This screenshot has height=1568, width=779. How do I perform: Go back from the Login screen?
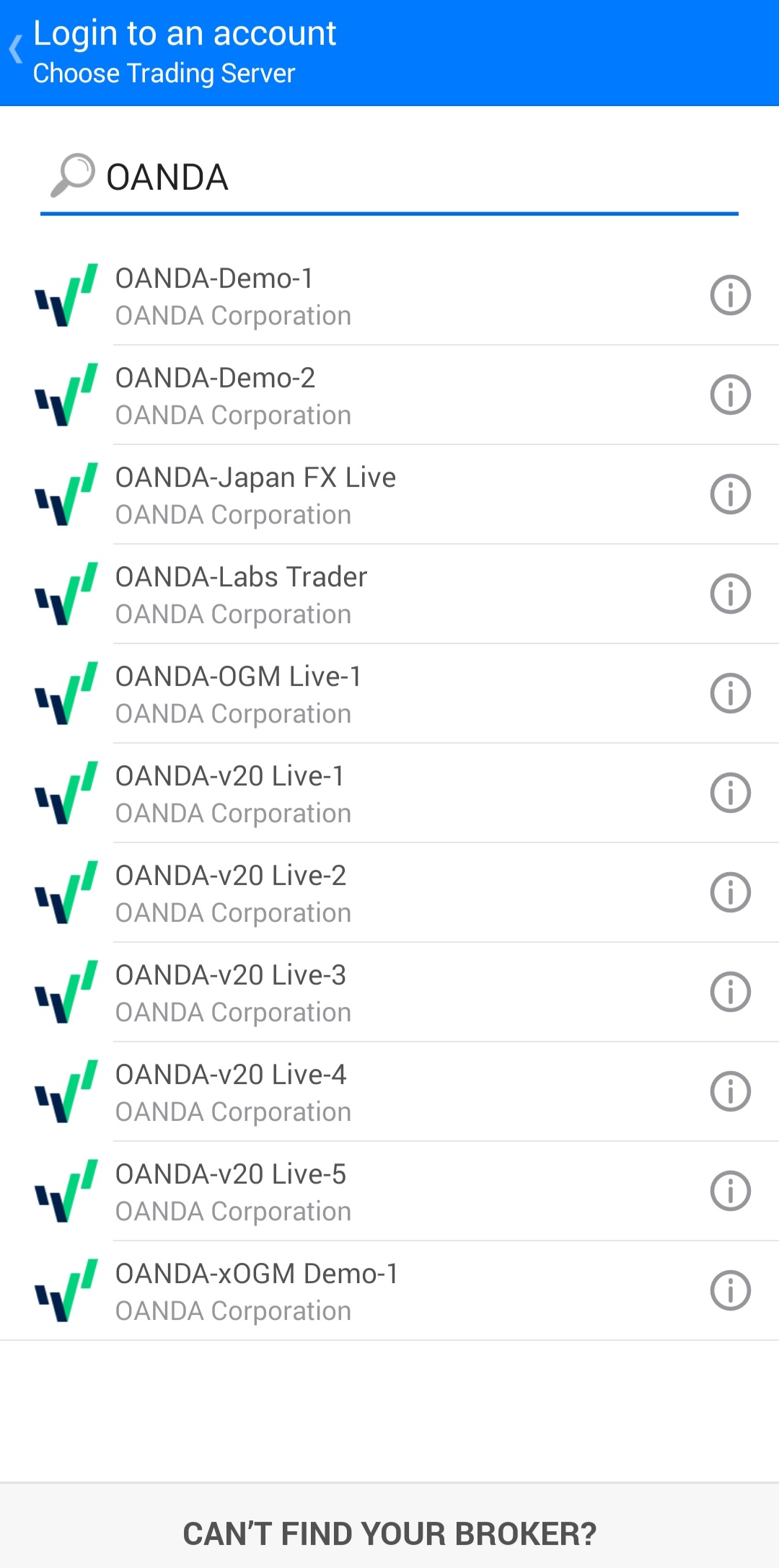click(x=16, y=50)
